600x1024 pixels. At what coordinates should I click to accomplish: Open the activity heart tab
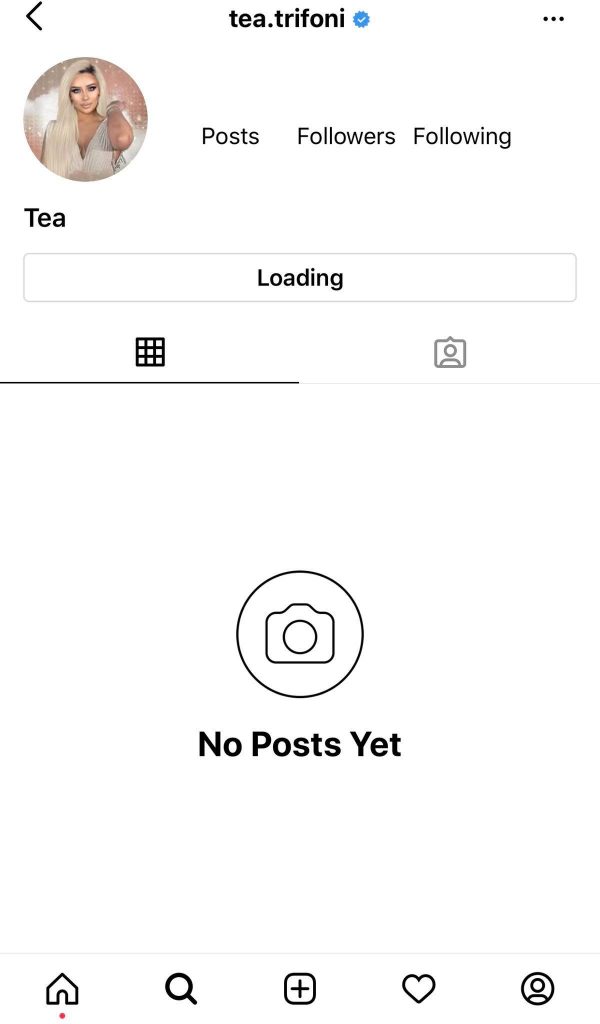point(418,988)
